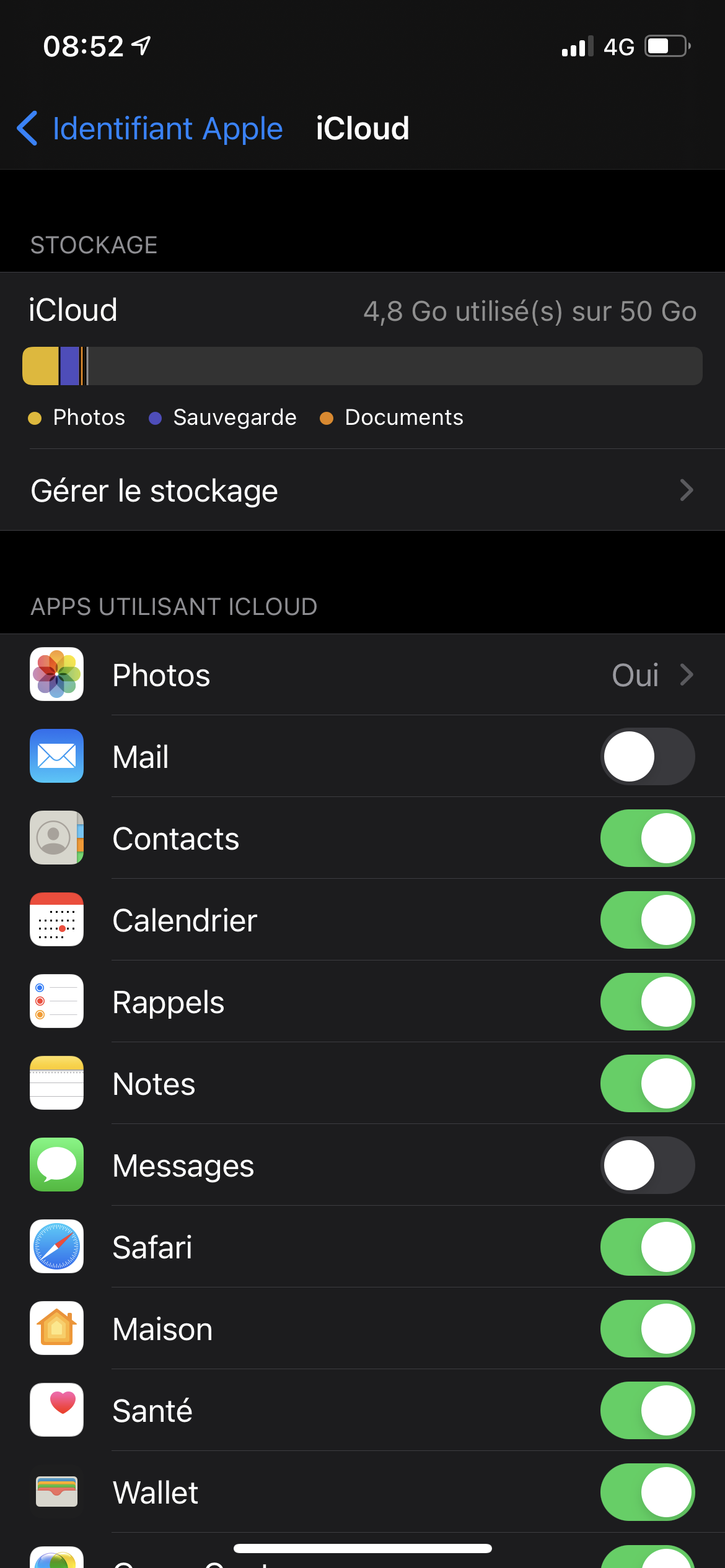
Task: Go back to Identifiant Apple
Action: click(x=151, y=129)
